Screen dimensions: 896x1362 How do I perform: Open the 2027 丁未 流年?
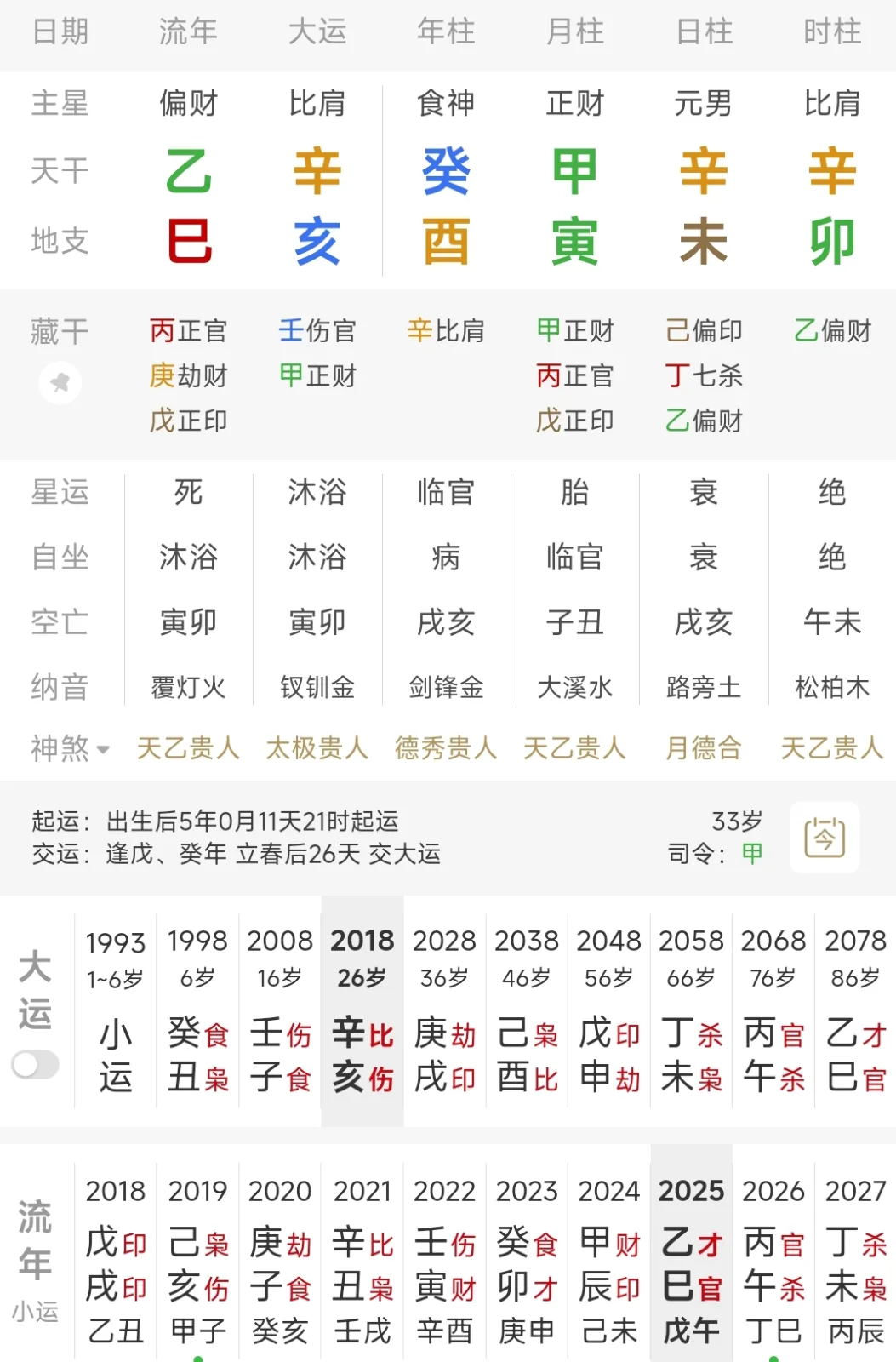tap(855, 1260)
